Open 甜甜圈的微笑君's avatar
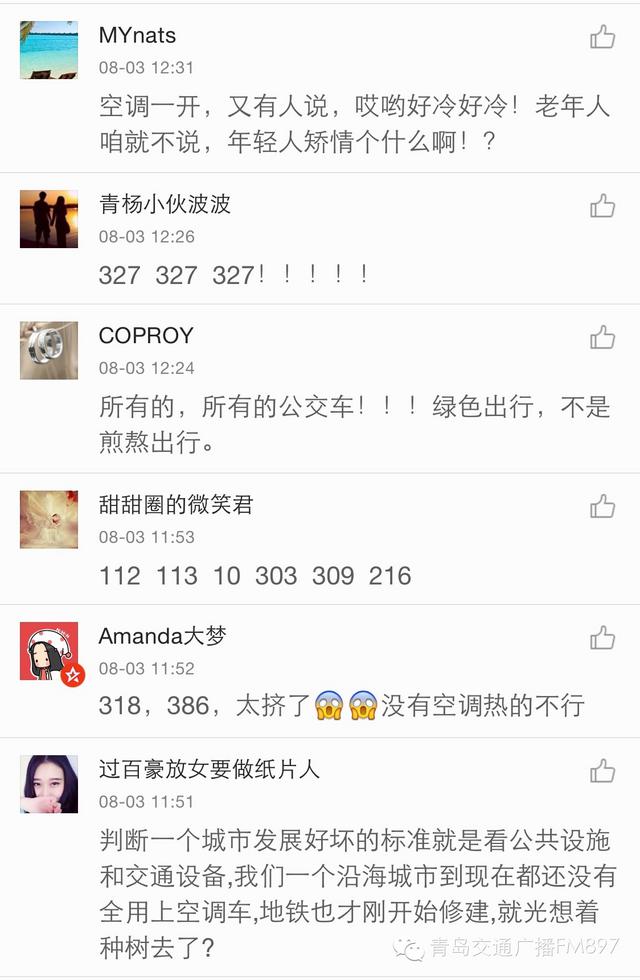 [x=49, y=519]
